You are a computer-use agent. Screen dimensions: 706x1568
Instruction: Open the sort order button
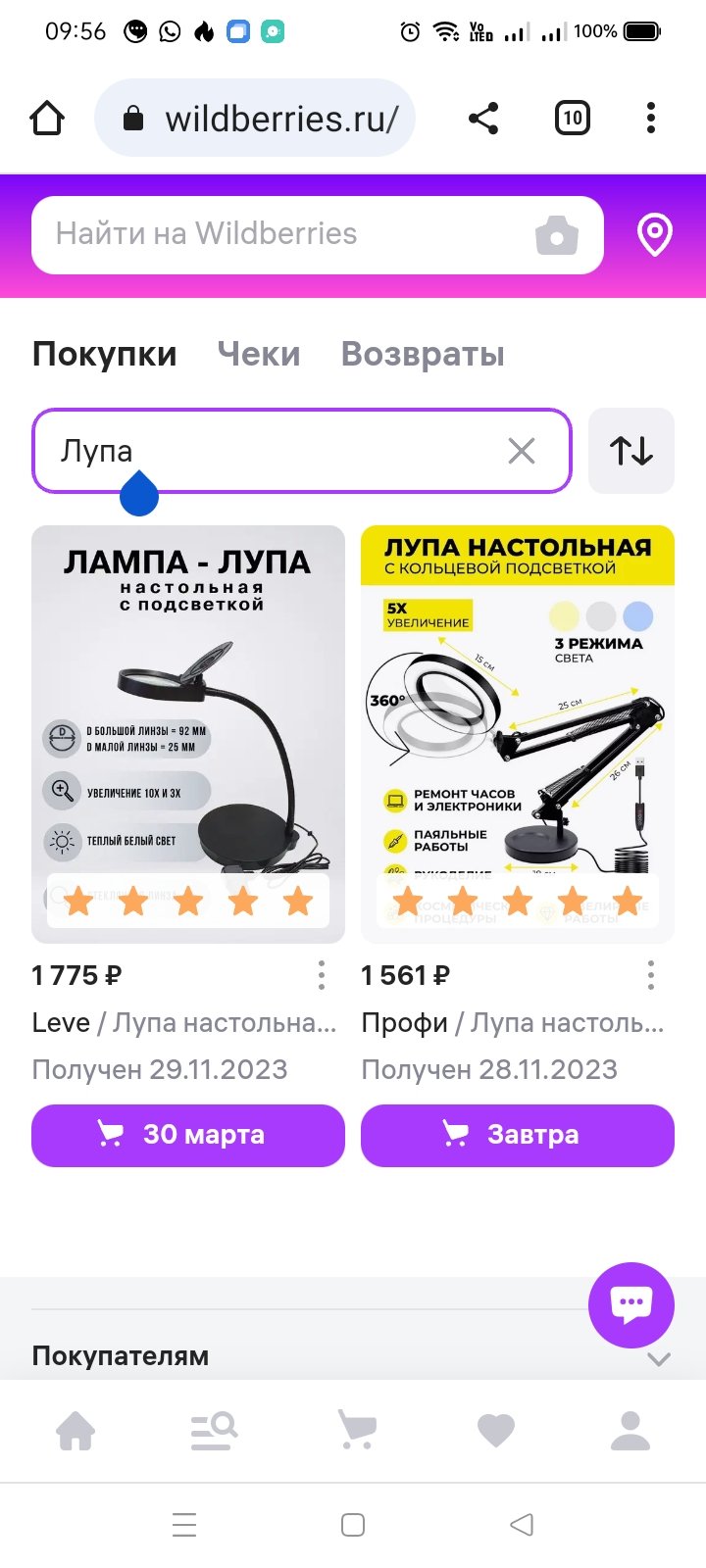tap(631, 451)
